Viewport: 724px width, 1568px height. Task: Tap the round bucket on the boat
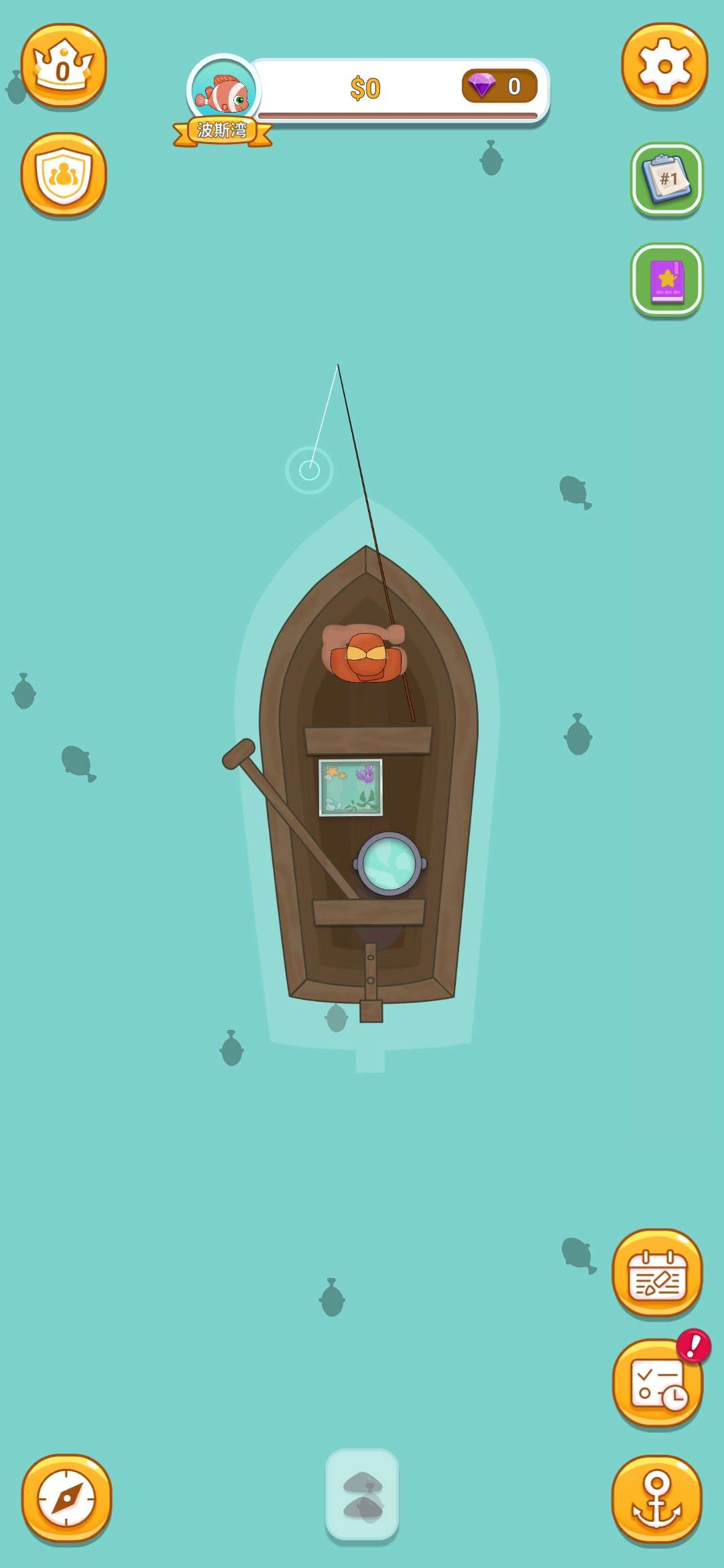coord(389,864)
